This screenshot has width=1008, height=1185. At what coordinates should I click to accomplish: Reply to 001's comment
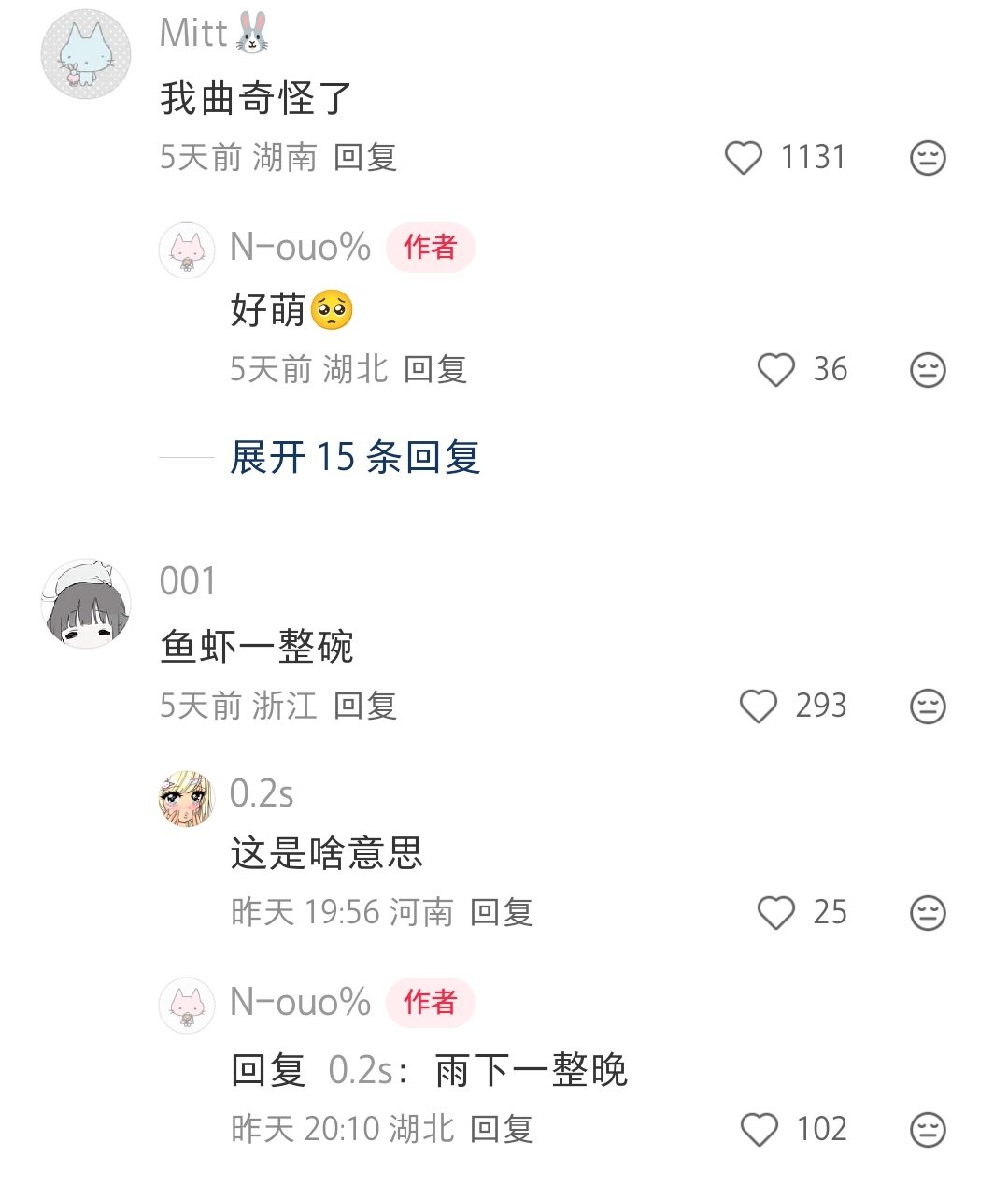365,706
